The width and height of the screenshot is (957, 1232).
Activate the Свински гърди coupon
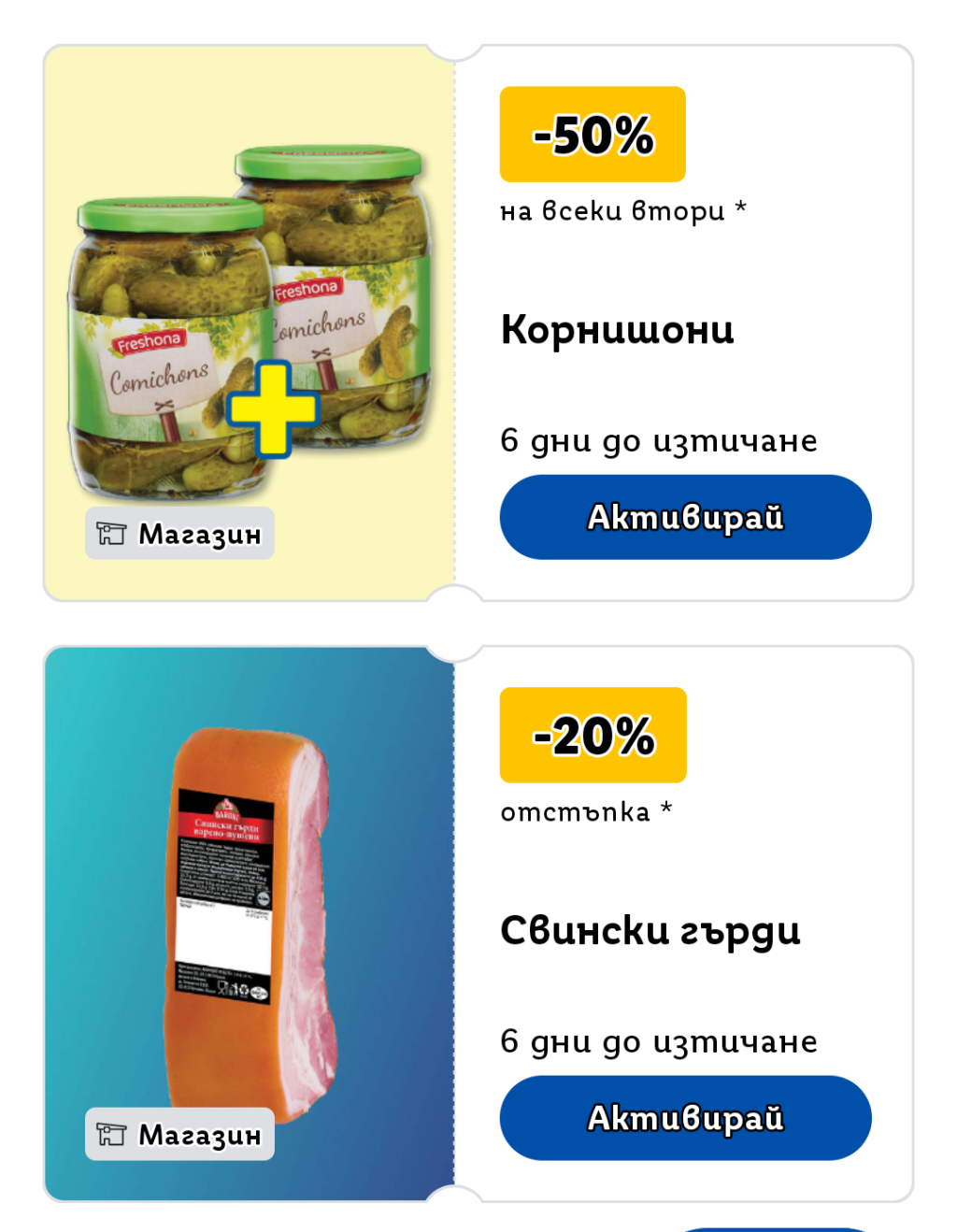[685, 1118]
